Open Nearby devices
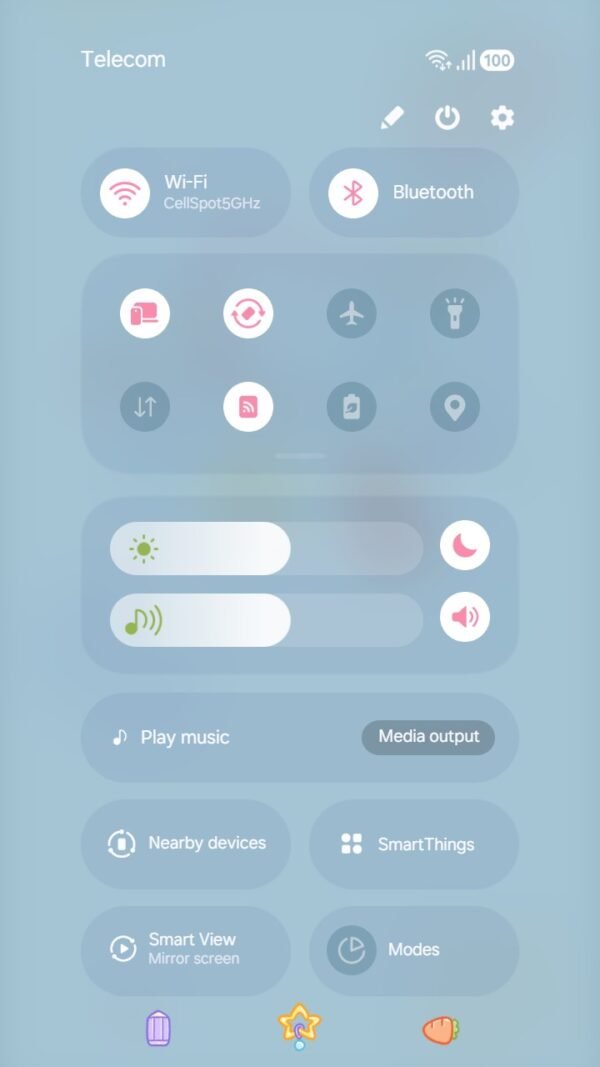600x1067 pixels. [186, 844]
